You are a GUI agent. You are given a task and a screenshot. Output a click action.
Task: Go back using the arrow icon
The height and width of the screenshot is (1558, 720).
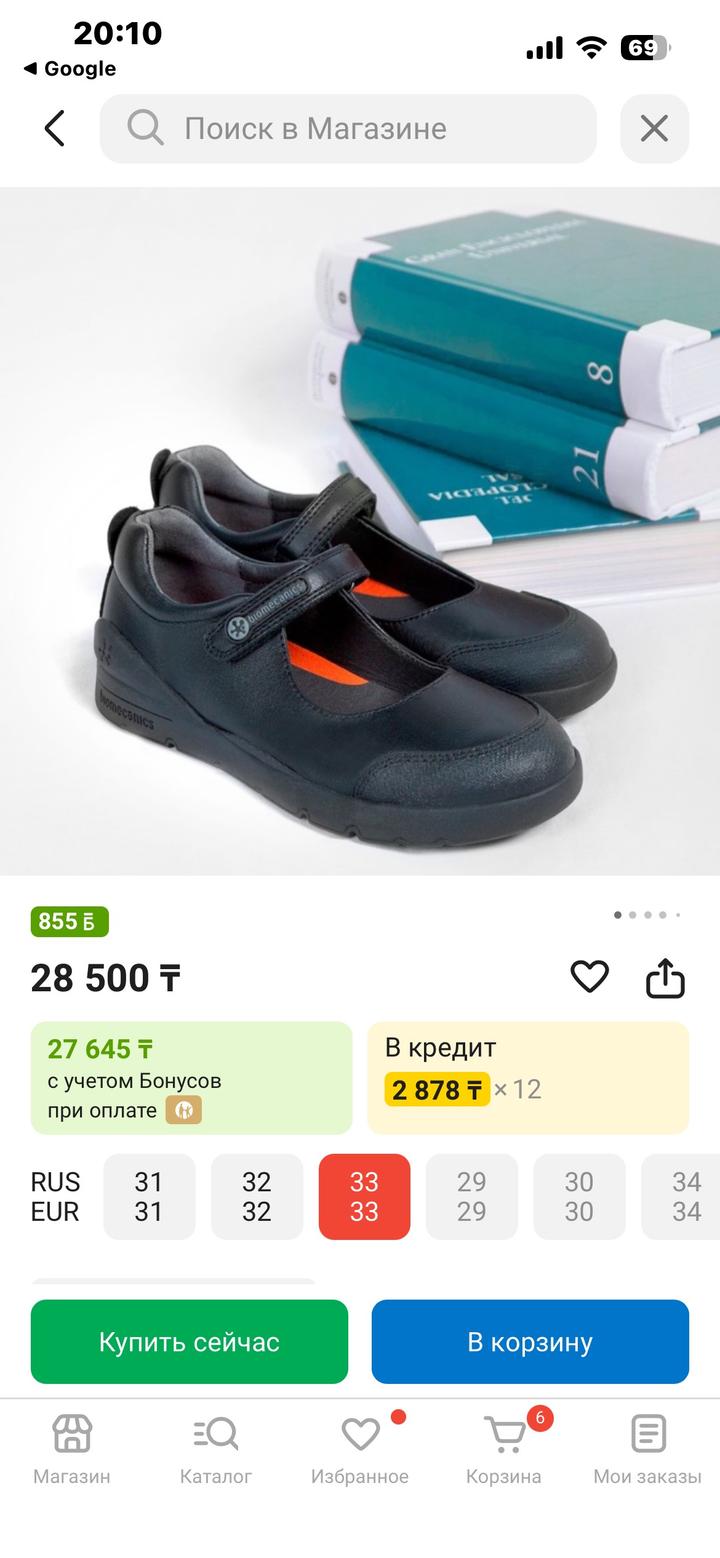(54, 128)
